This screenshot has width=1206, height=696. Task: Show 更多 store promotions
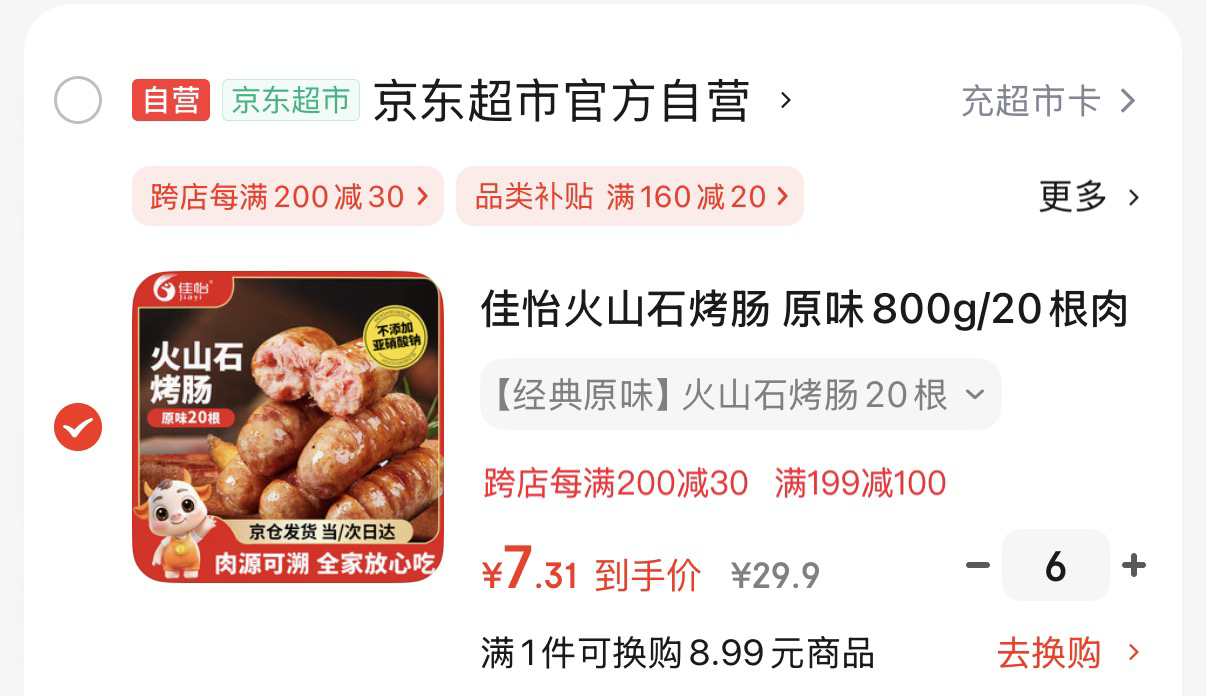(1088, 197)
